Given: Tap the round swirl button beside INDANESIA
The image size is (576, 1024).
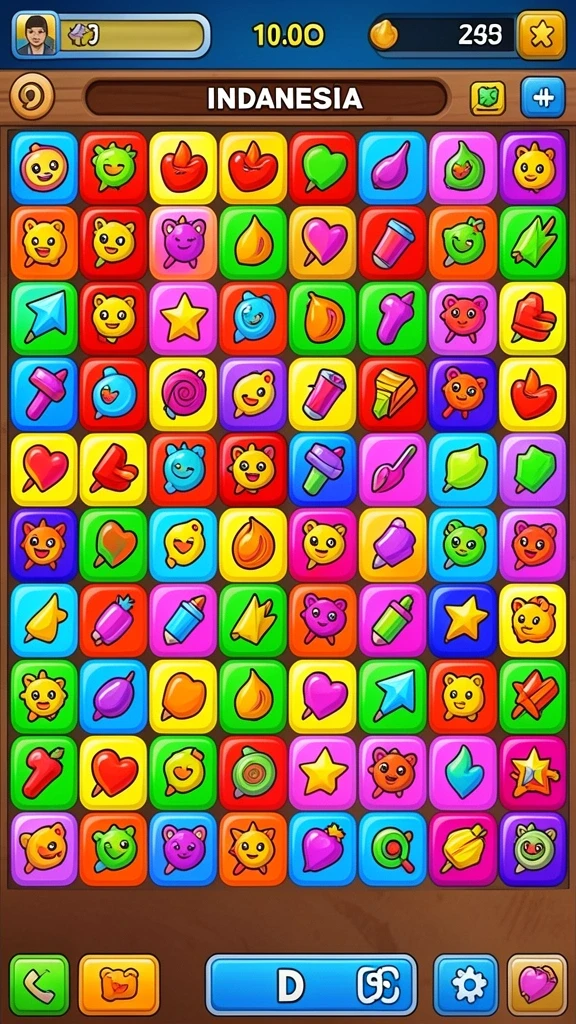Looking at the screenshot, I should (x=32, y=97).
